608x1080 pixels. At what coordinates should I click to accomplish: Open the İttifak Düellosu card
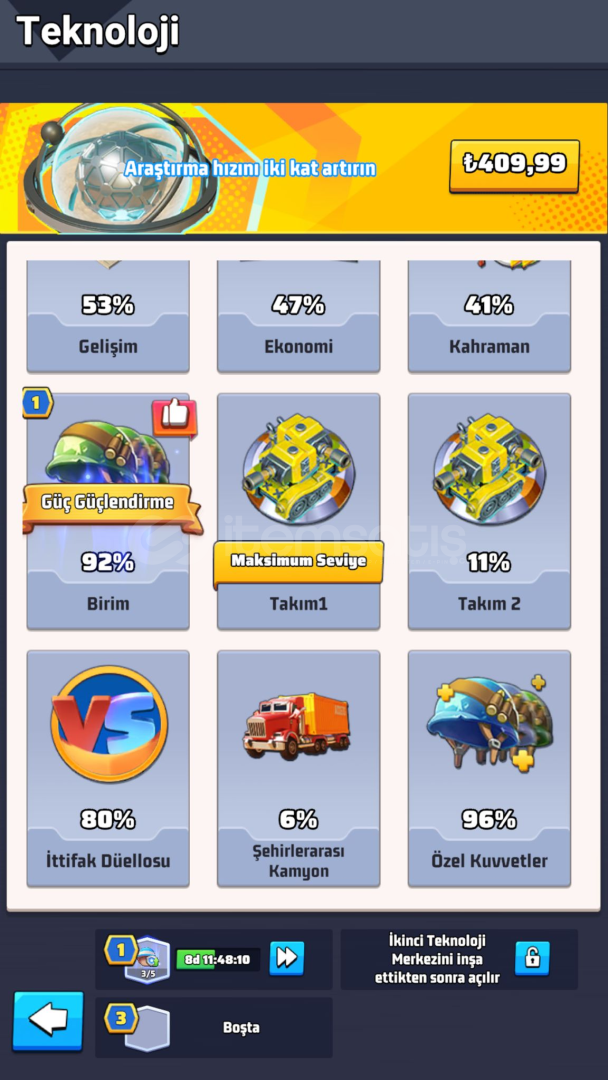pyautogui.click(x=108, y=768)
